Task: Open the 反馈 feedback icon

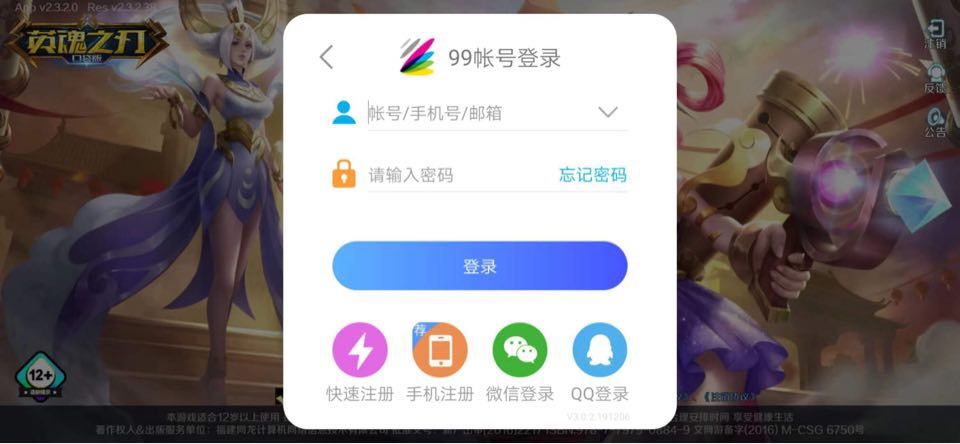Action: click(x=936, y=77)
